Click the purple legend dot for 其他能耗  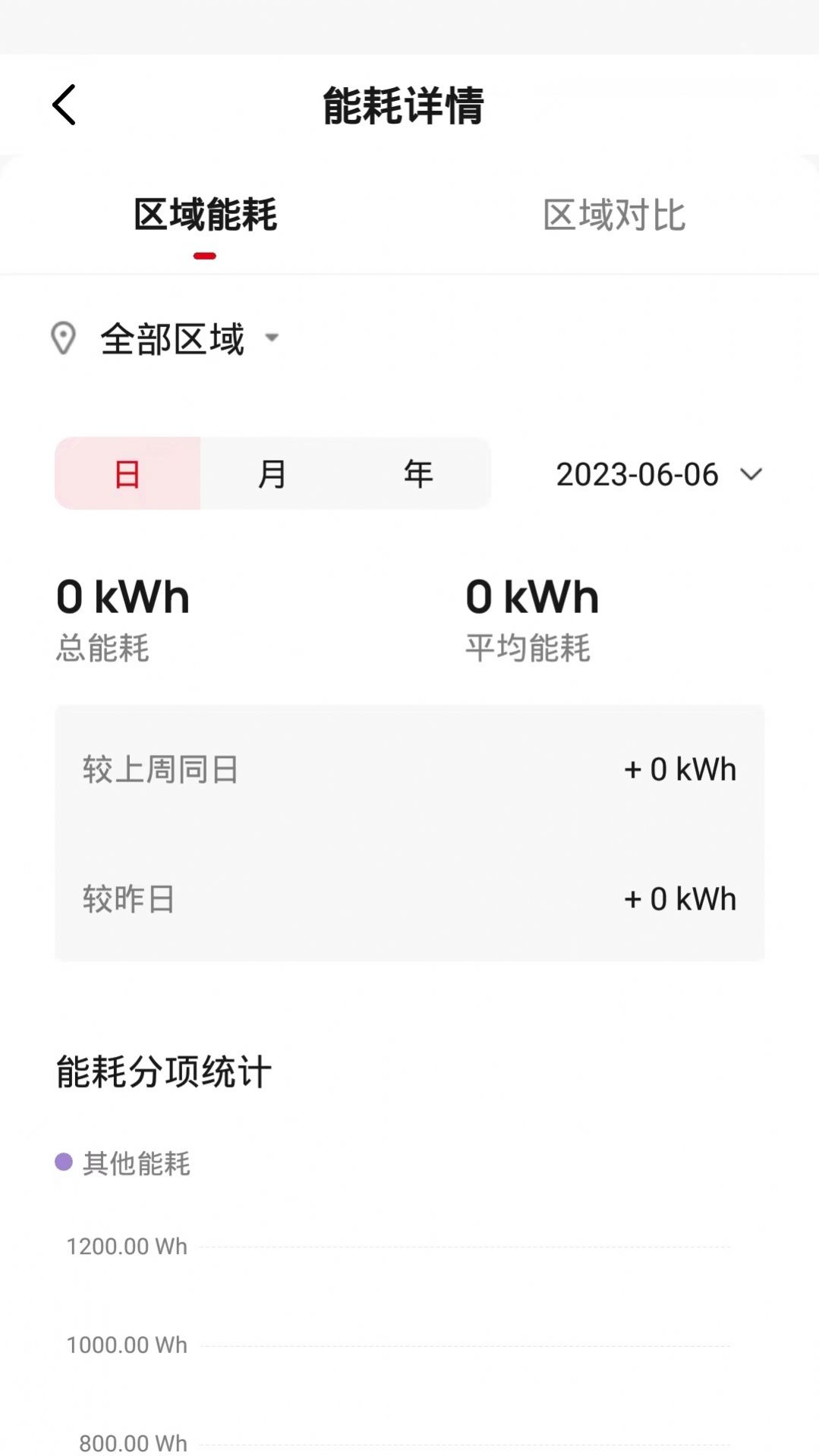click(61, 1161)
